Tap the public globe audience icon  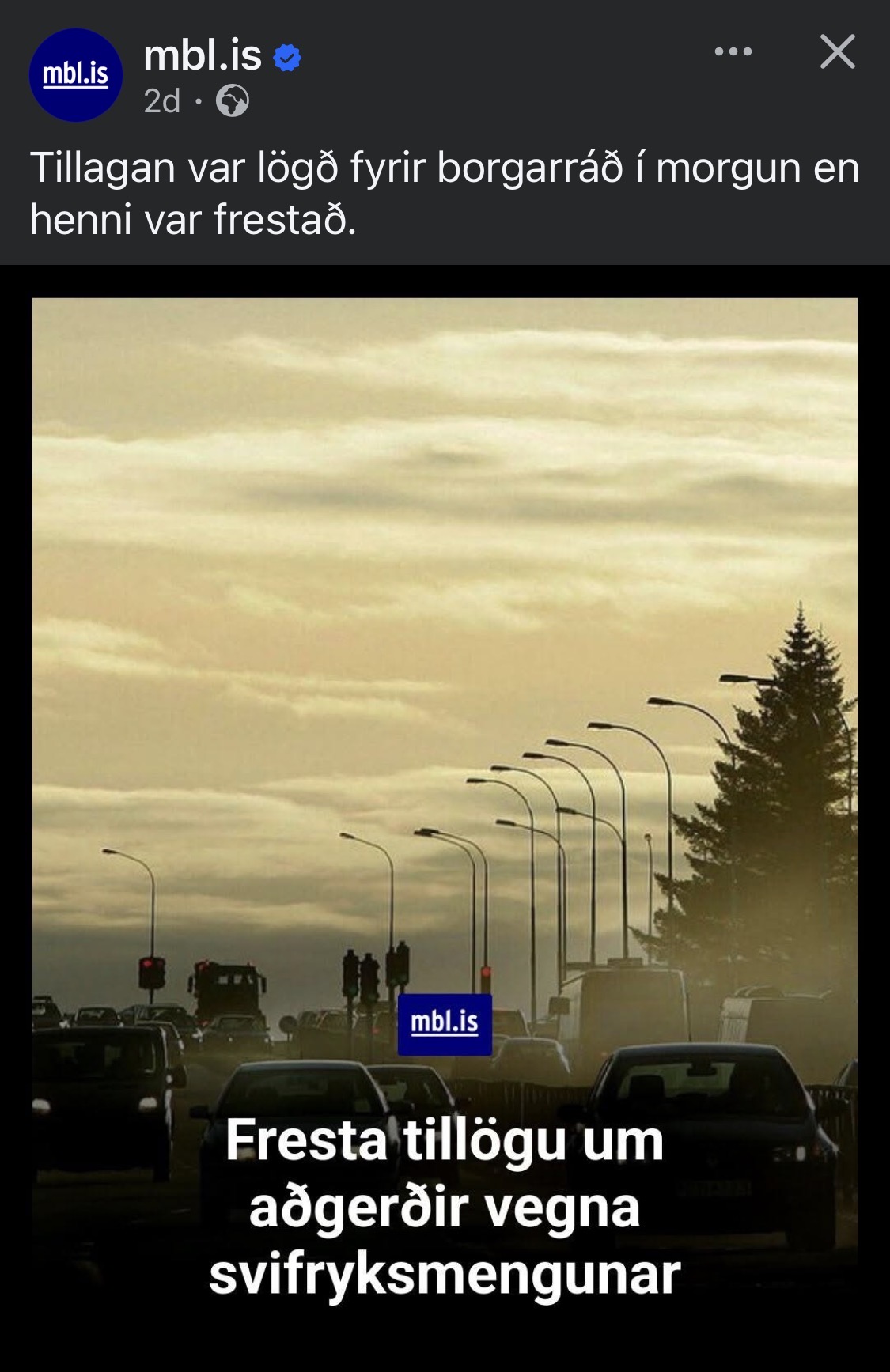(x=233, y=101)
